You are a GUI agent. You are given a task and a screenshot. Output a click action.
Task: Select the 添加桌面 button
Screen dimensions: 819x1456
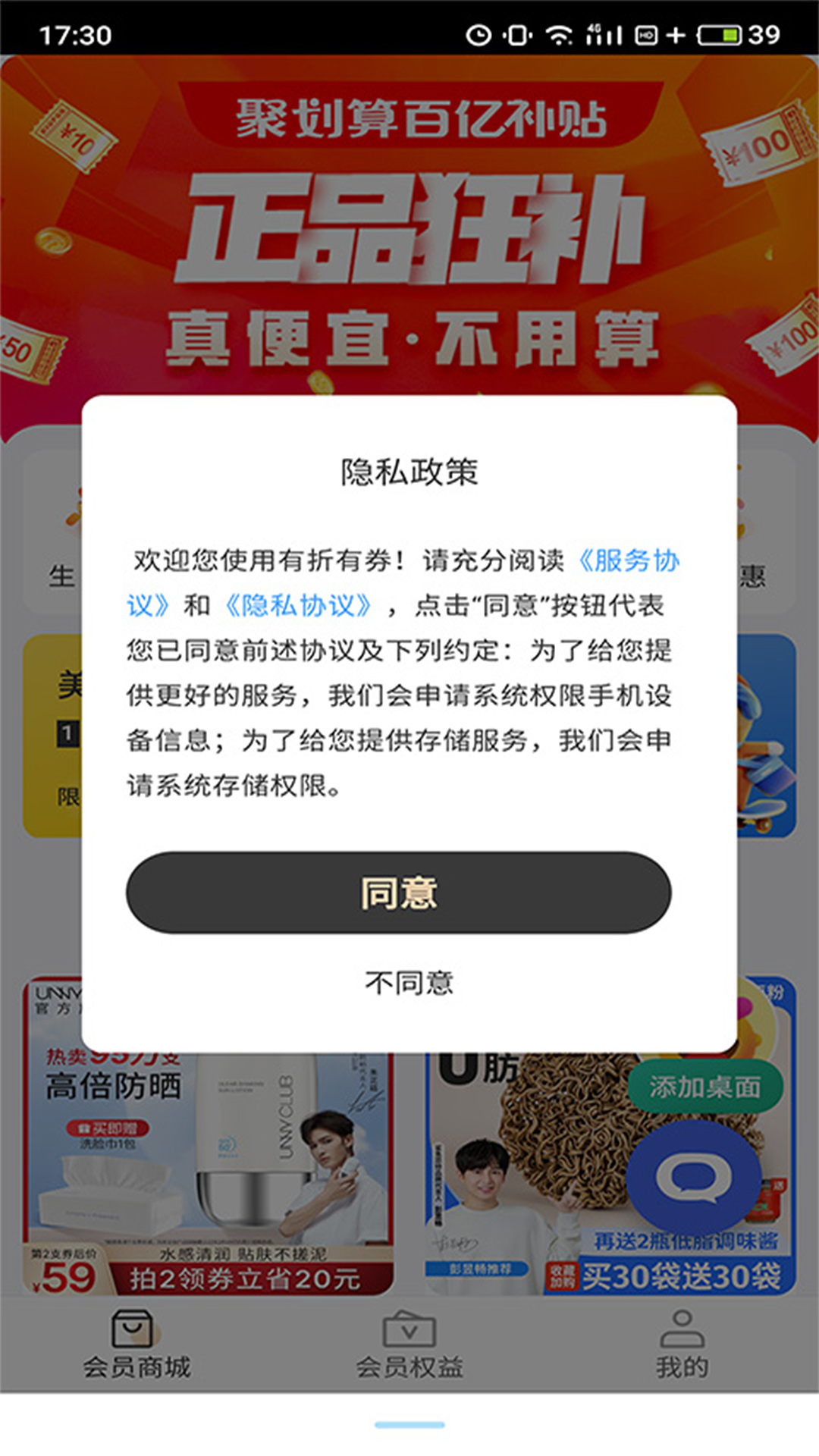[x=704, y=1087]
